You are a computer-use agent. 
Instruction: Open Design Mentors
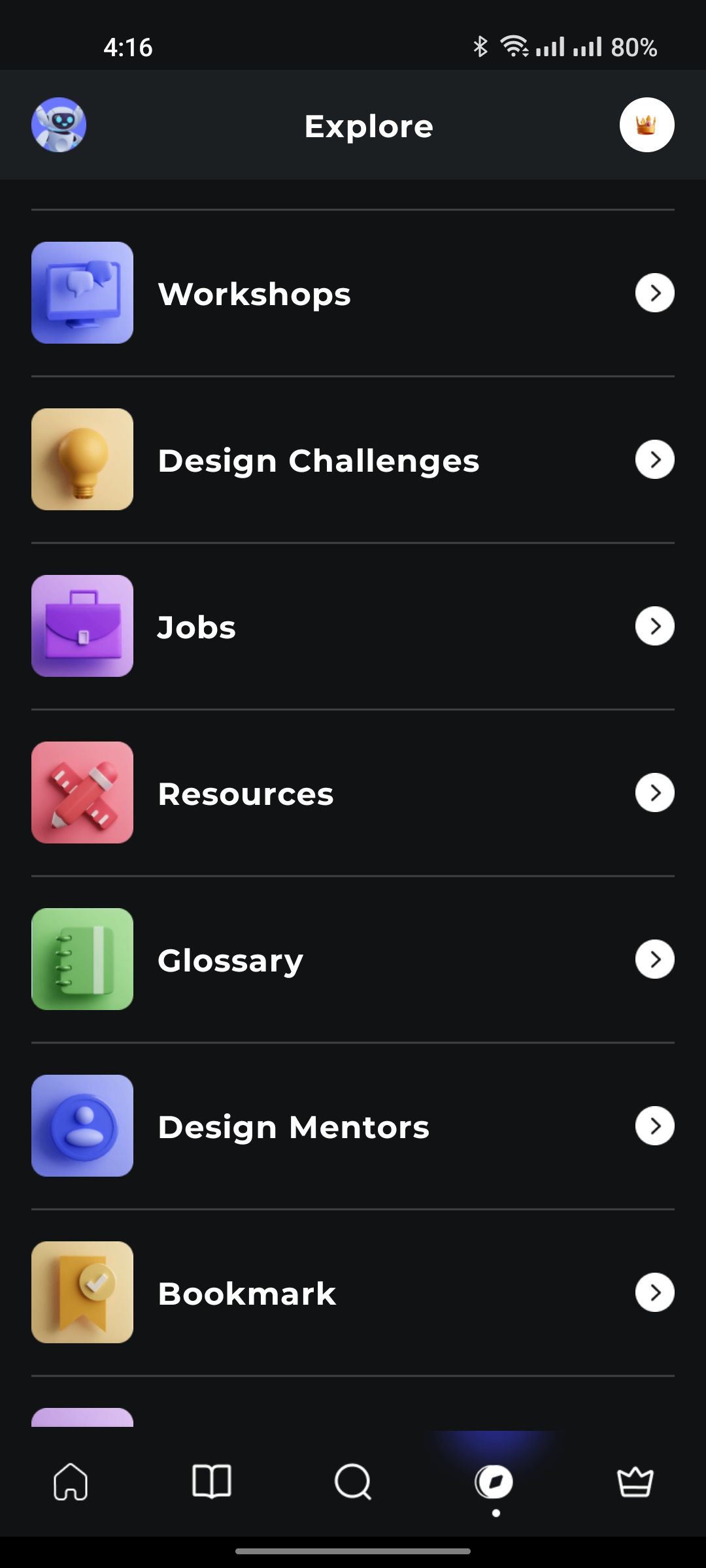coord(353,1126)
